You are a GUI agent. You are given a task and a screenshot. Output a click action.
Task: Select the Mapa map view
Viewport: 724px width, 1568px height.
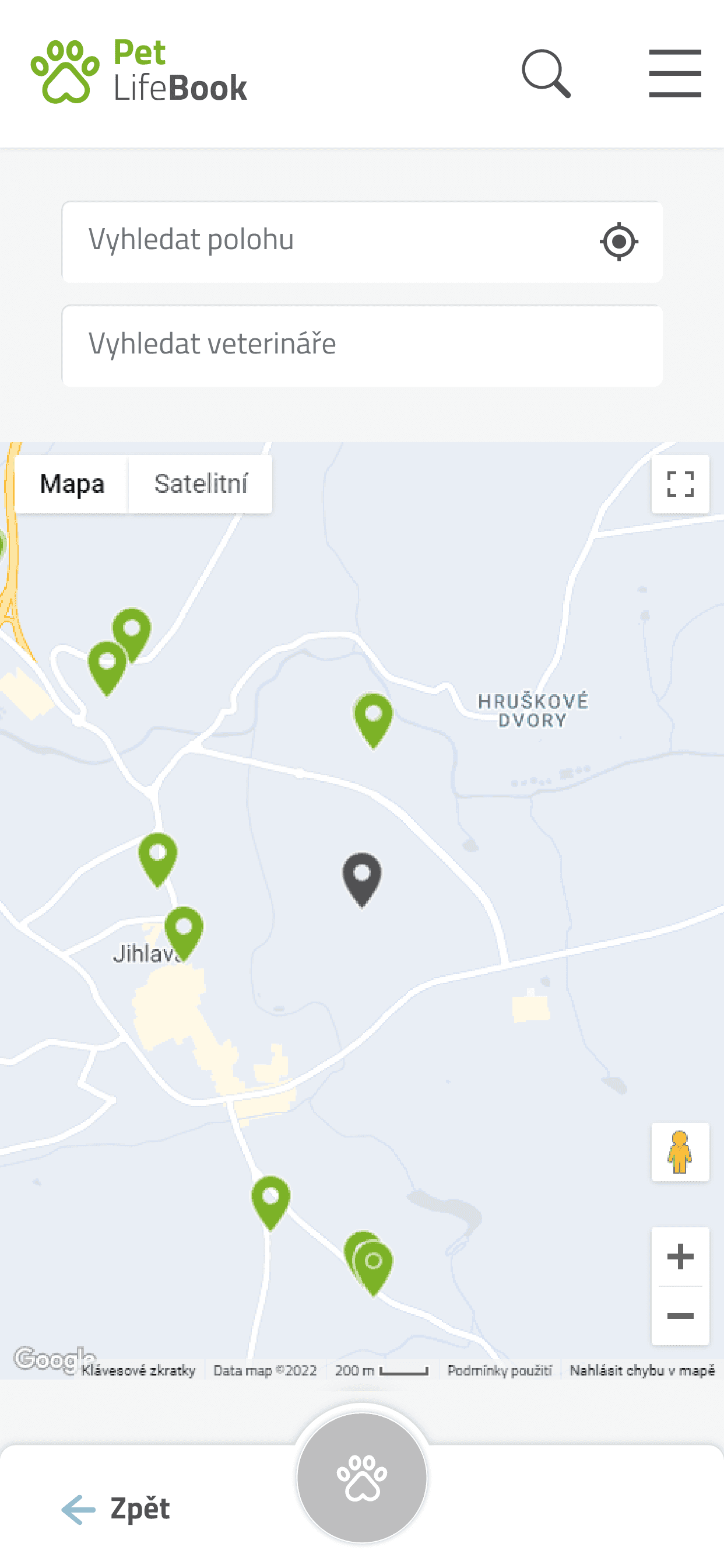point(72,484)
